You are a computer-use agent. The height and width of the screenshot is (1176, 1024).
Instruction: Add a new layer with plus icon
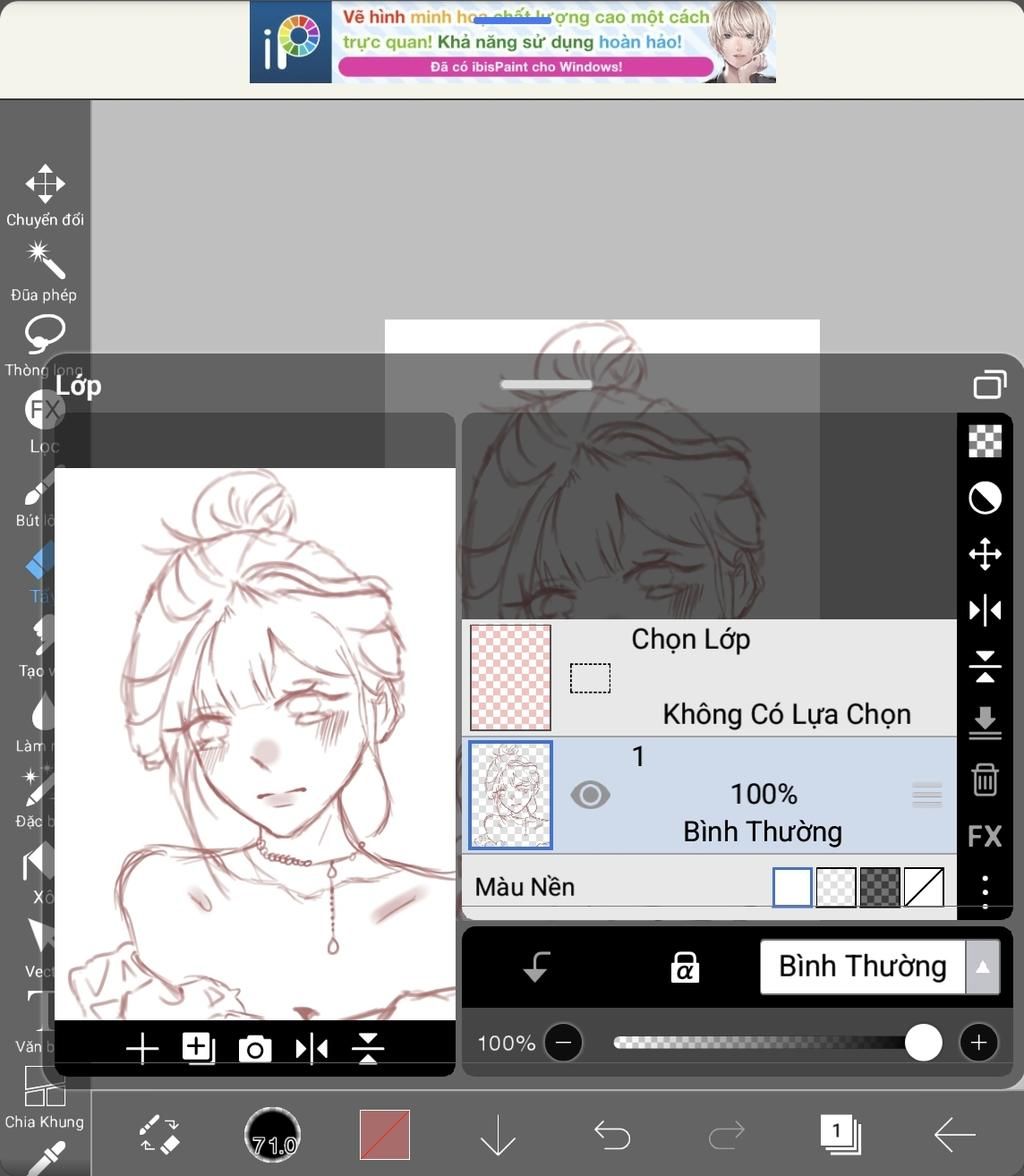pos(142,1048)
